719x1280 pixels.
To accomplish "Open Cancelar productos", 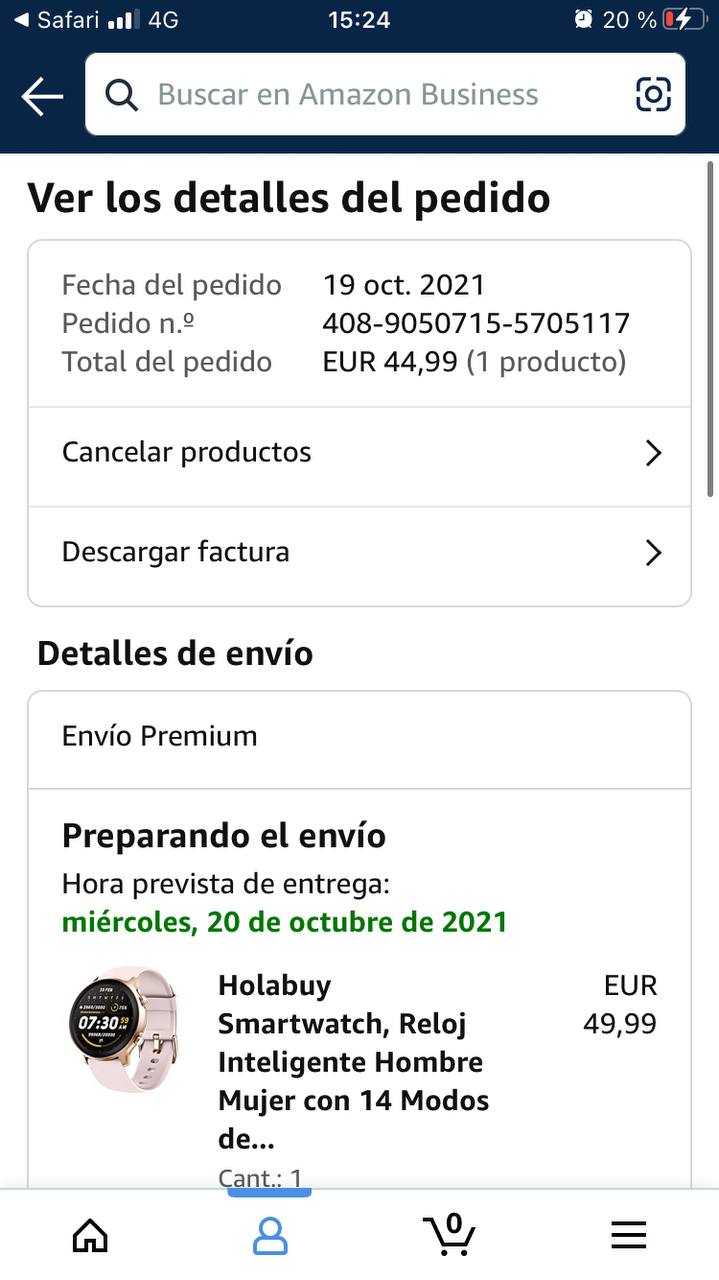I will tap(359, 453).
